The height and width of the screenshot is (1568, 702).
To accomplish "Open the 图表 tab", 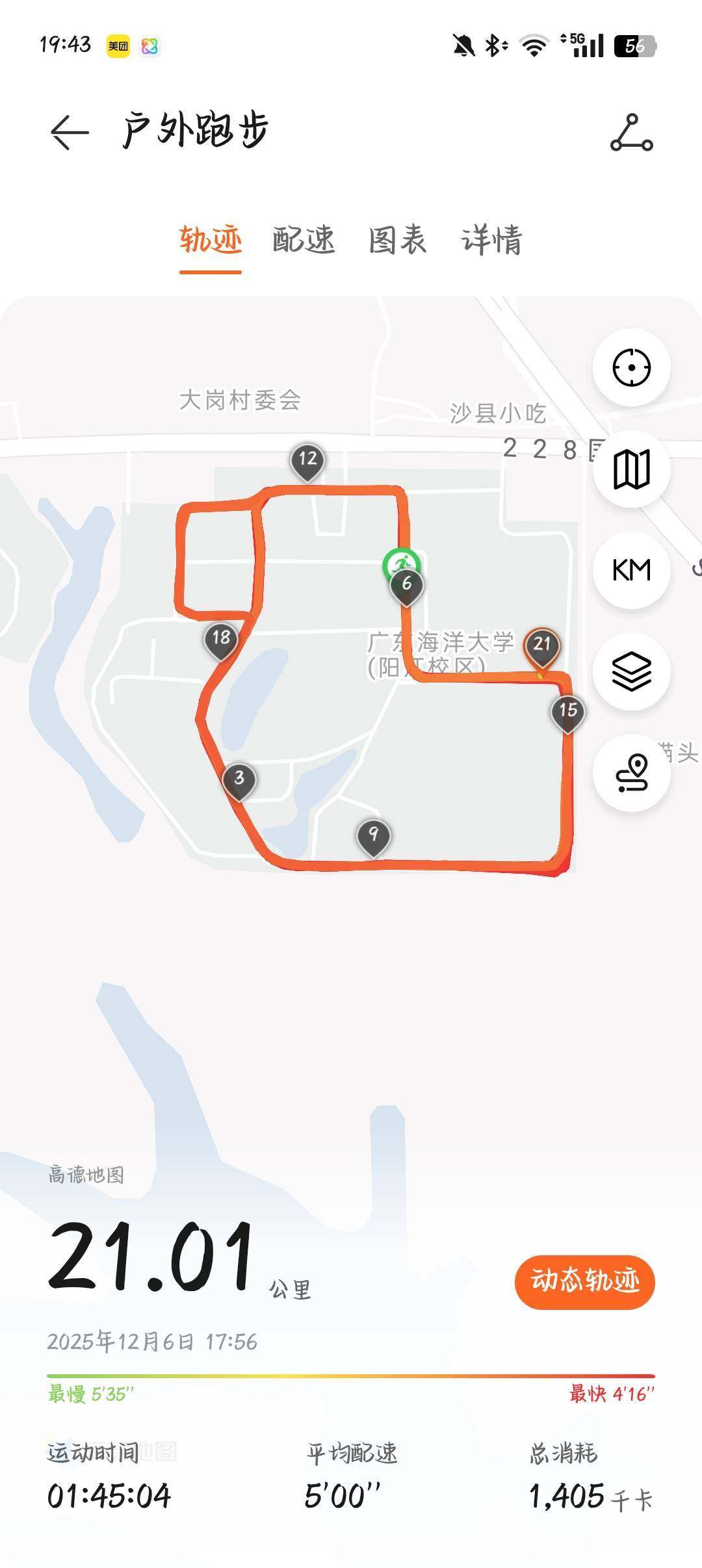I will (397, 240).
